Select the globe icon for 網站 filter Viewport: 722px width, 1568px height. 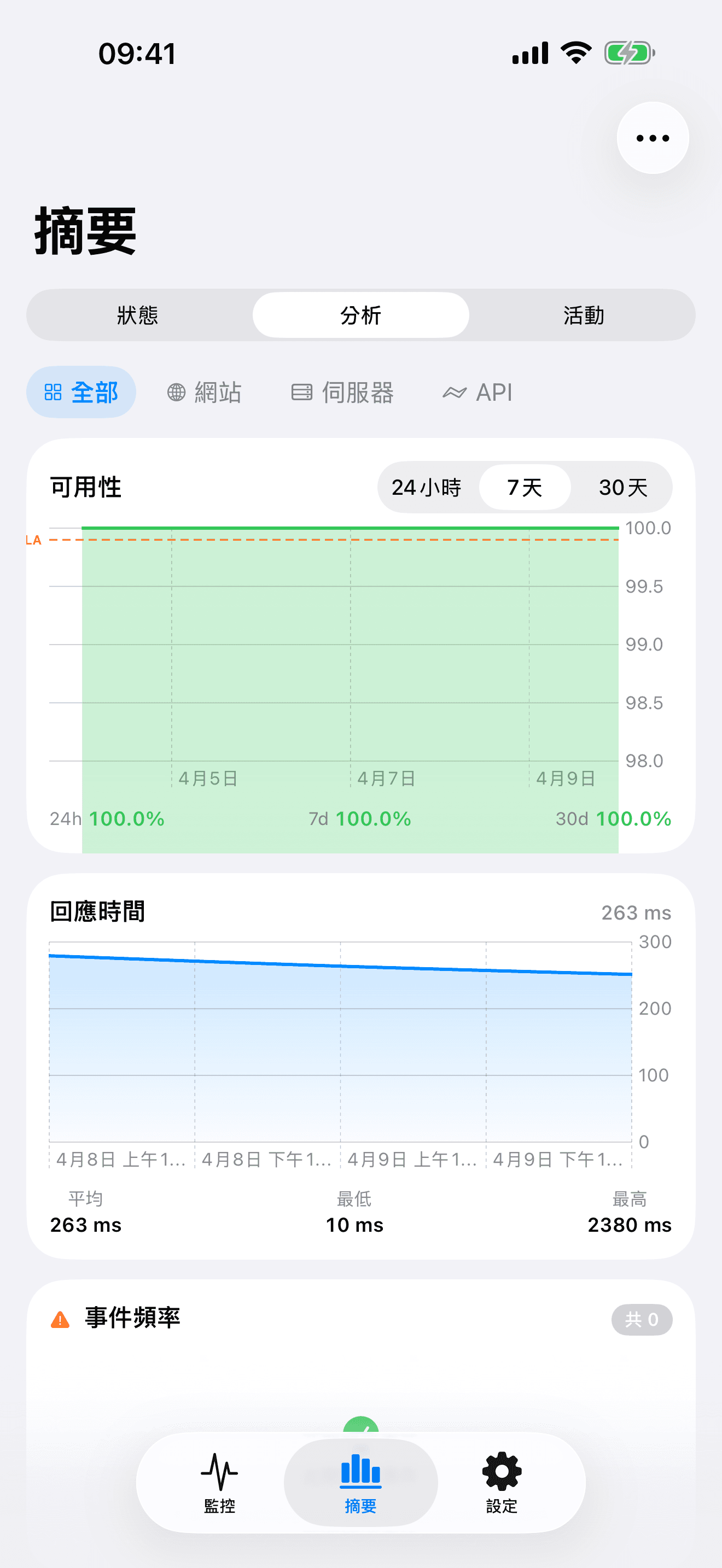click(x=177, y=392)
